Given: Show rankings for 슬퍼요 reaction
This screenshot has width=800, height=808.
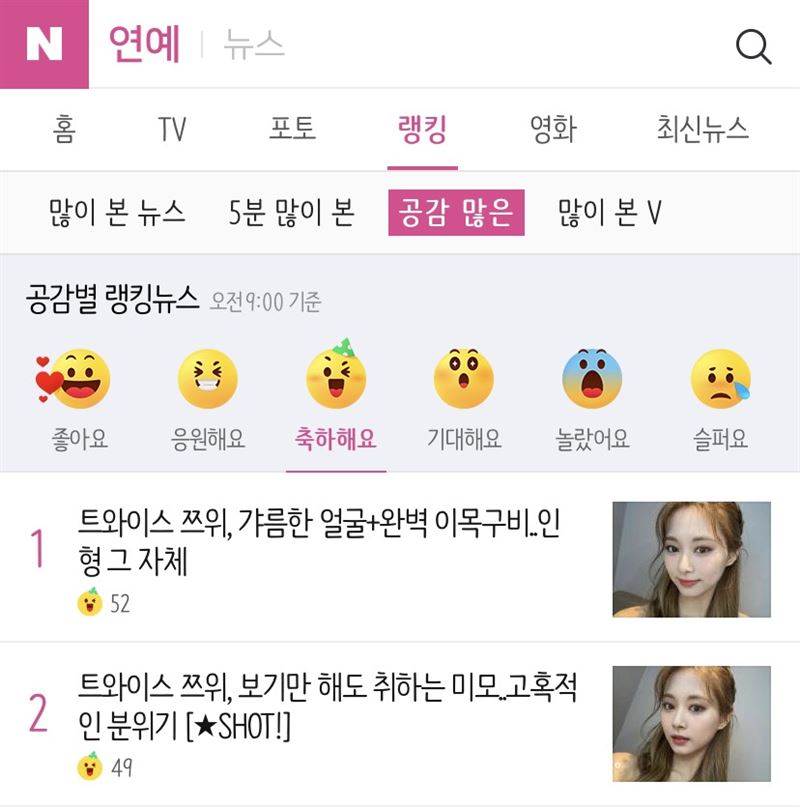Looking at the screenshot, I should point(720,397).
